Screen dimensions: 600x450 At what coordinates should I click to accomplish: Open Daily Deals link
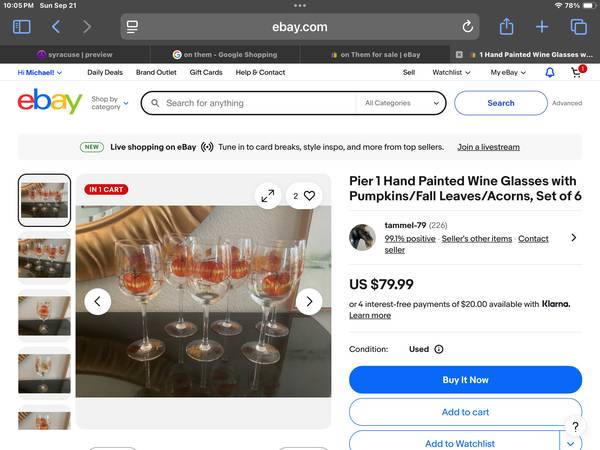(105, 72)
